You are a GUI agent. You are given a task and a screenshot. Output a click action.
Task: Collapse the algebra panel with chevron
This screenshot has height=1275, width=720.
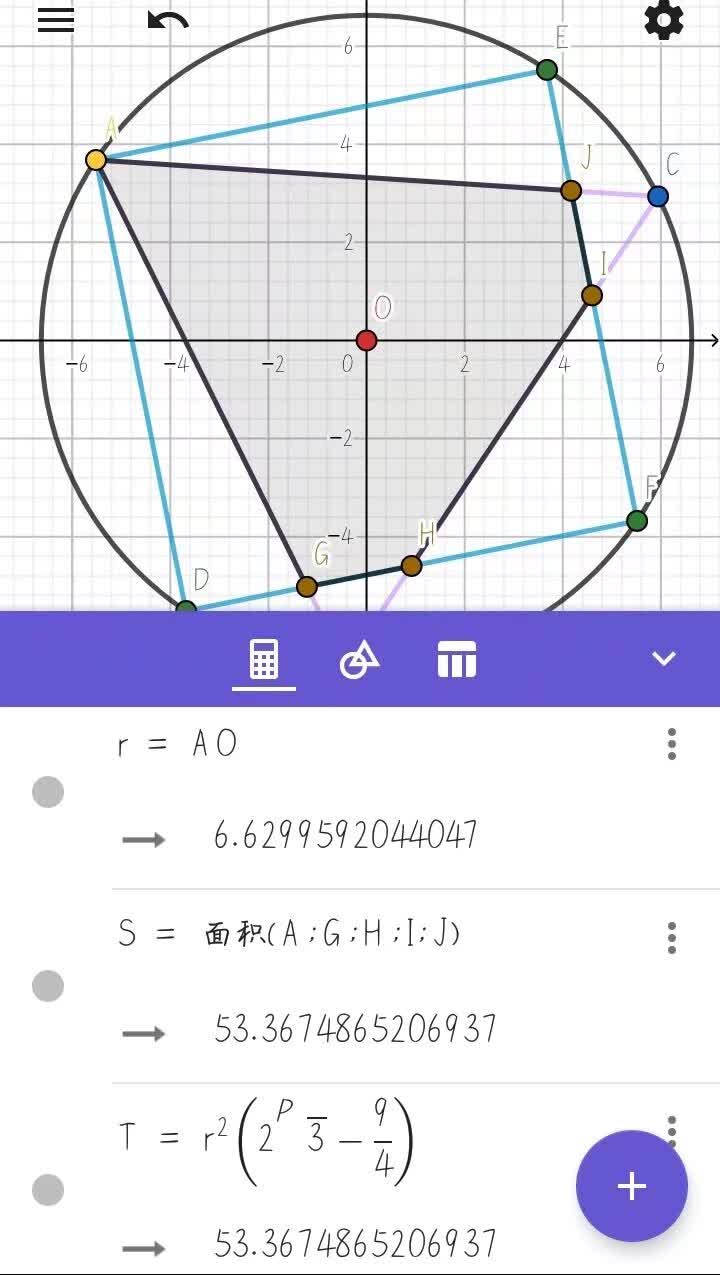tap(664, 658)
